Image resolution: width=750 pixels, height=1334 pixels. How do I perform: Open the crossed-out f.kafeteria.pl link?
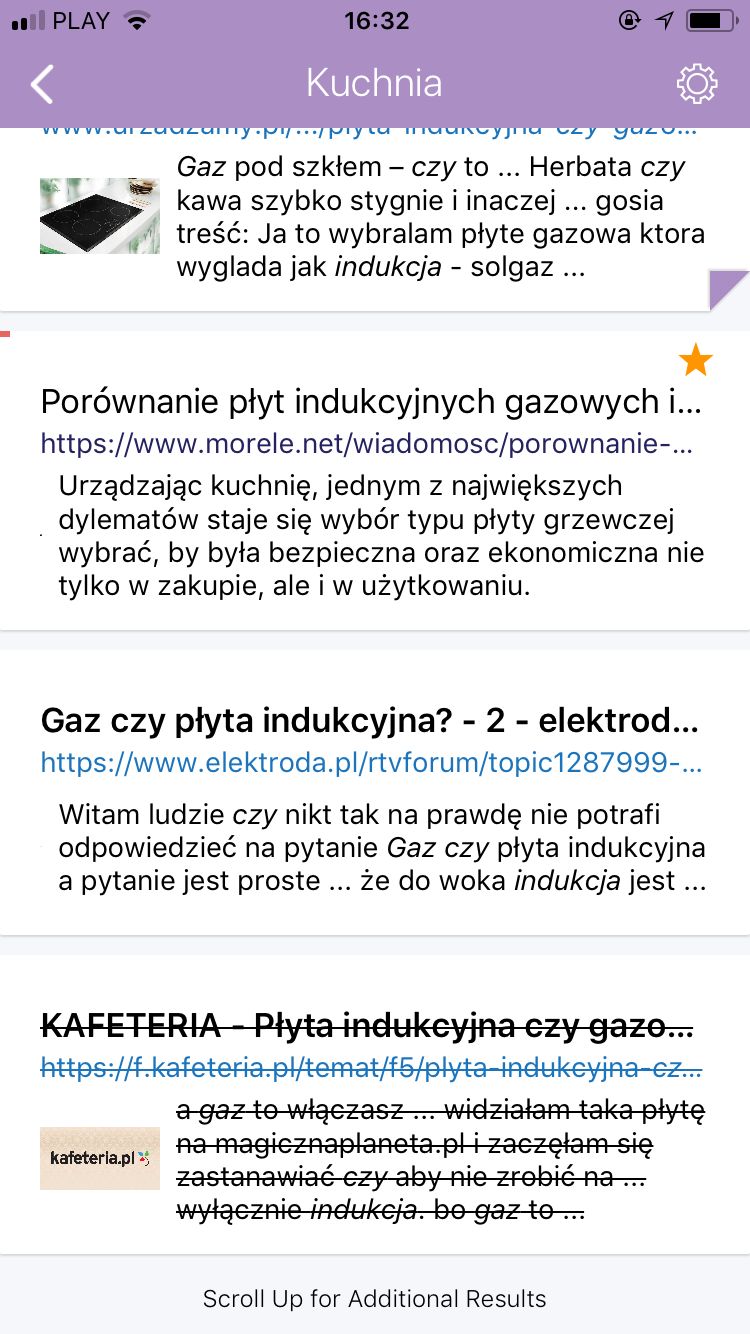[x=370, y=1068]
